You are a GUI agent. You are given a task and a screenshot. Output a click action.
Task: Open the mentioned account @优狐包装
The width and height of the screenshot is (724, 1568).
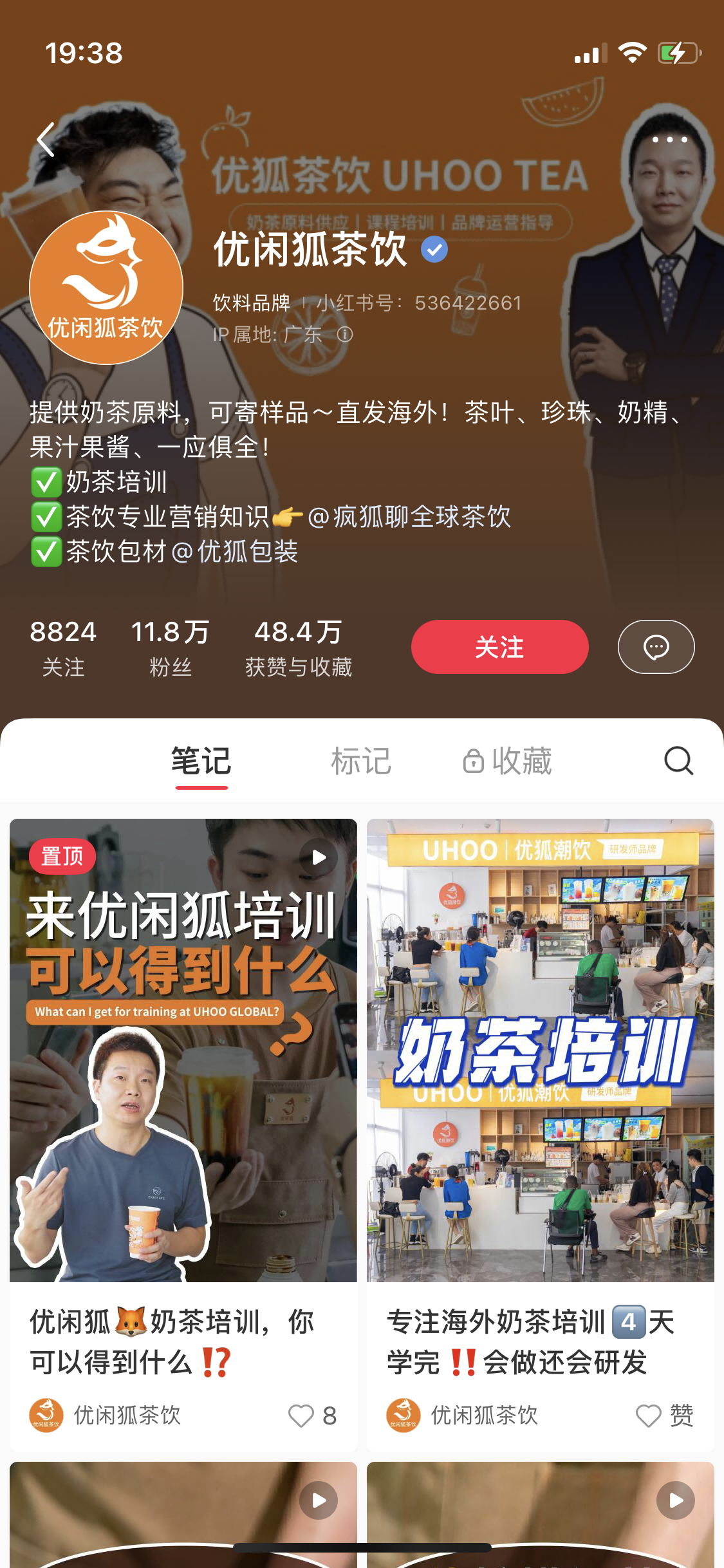pos(235,552)
